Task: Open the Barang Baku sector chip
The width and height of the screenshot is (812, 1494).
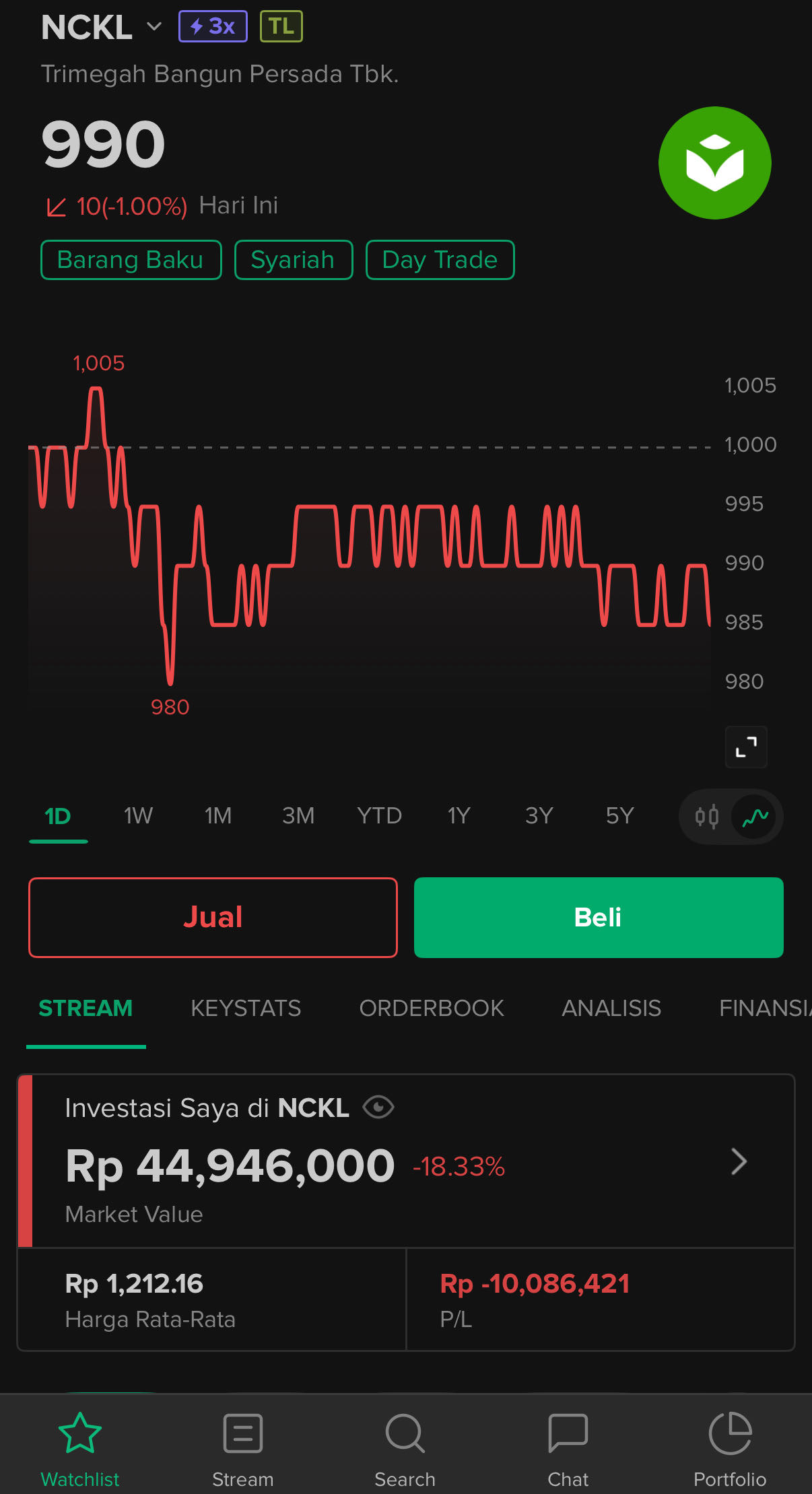Action: [x=131, y=260]
